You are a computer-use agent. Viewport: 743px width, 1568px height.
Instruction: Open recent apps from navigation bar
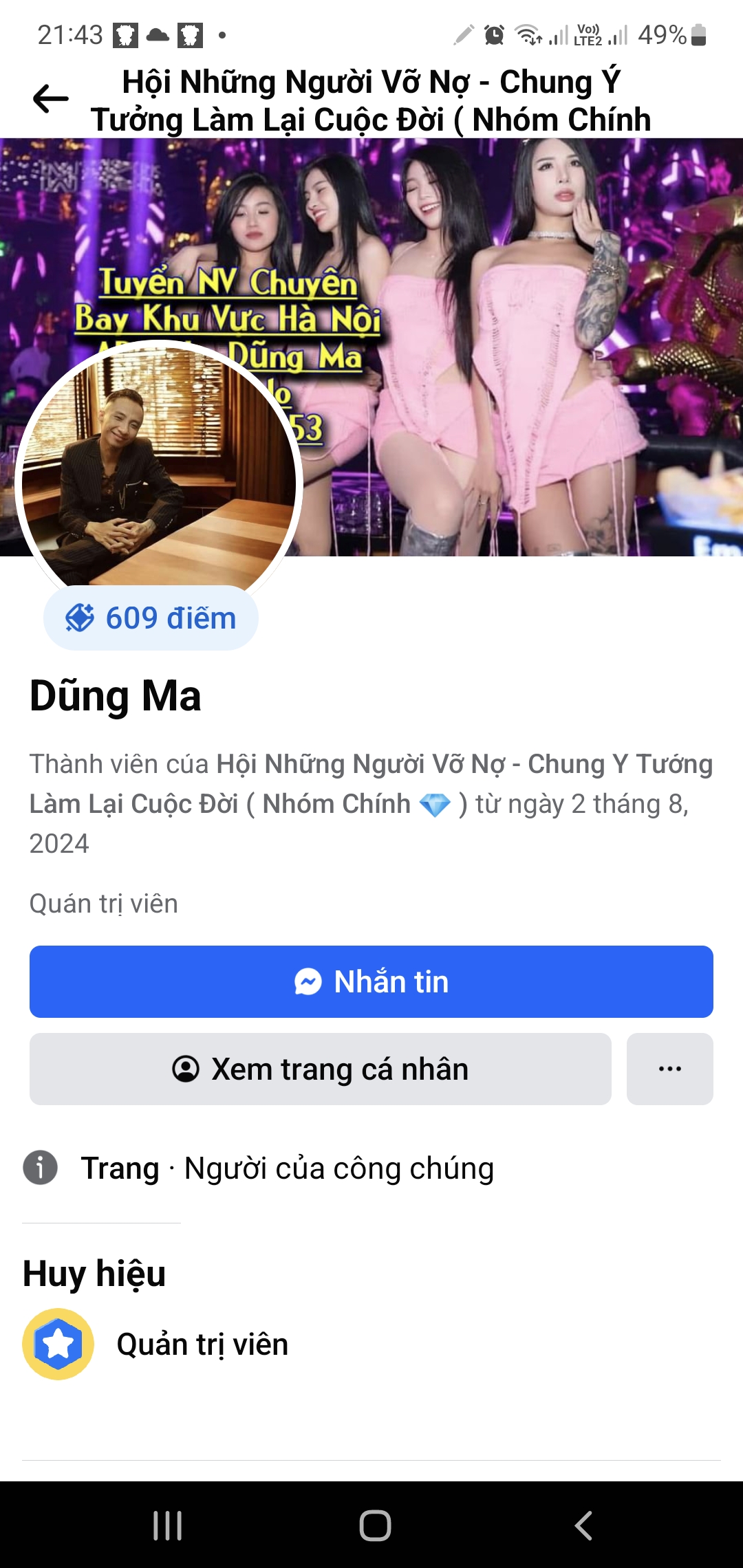click(167, 1525)
